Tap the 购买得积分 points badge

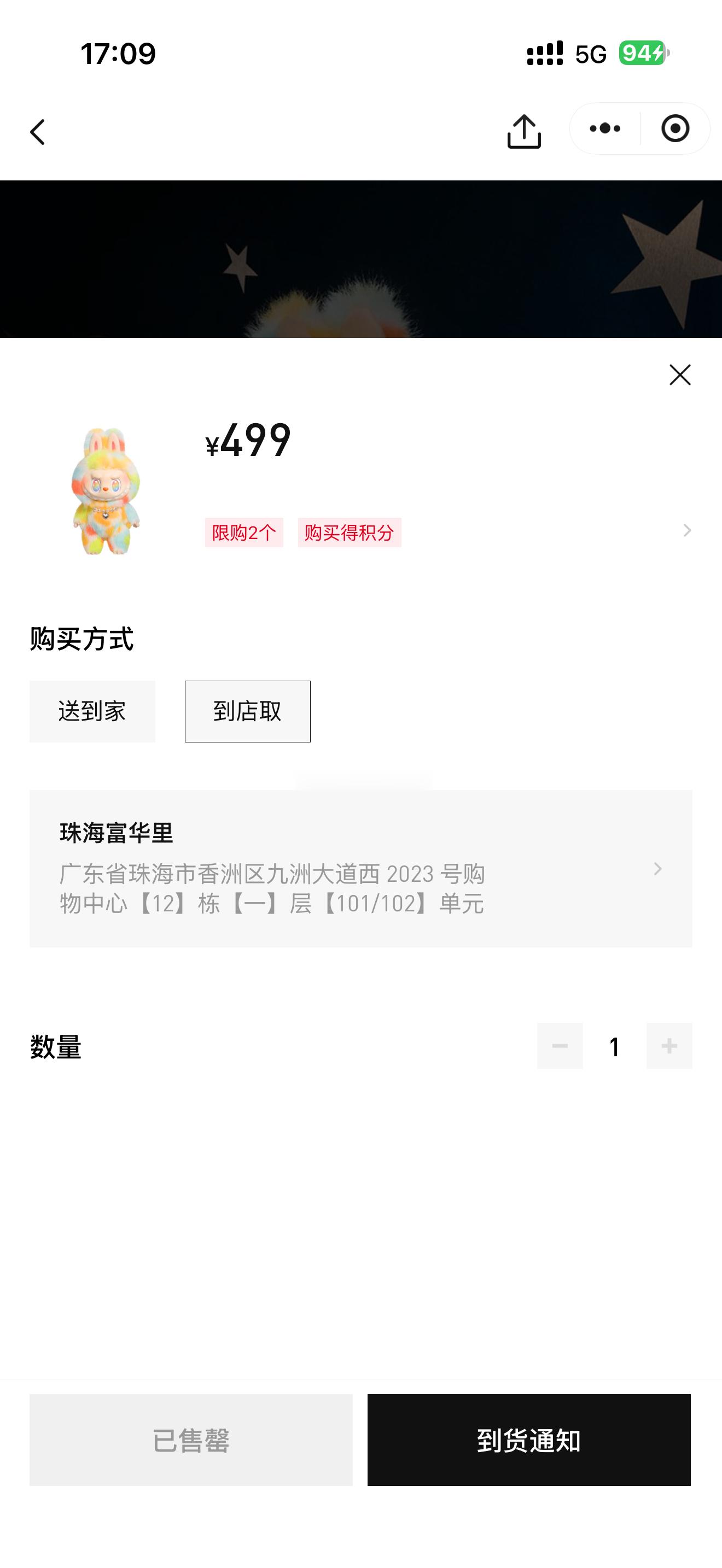point(349,531)
